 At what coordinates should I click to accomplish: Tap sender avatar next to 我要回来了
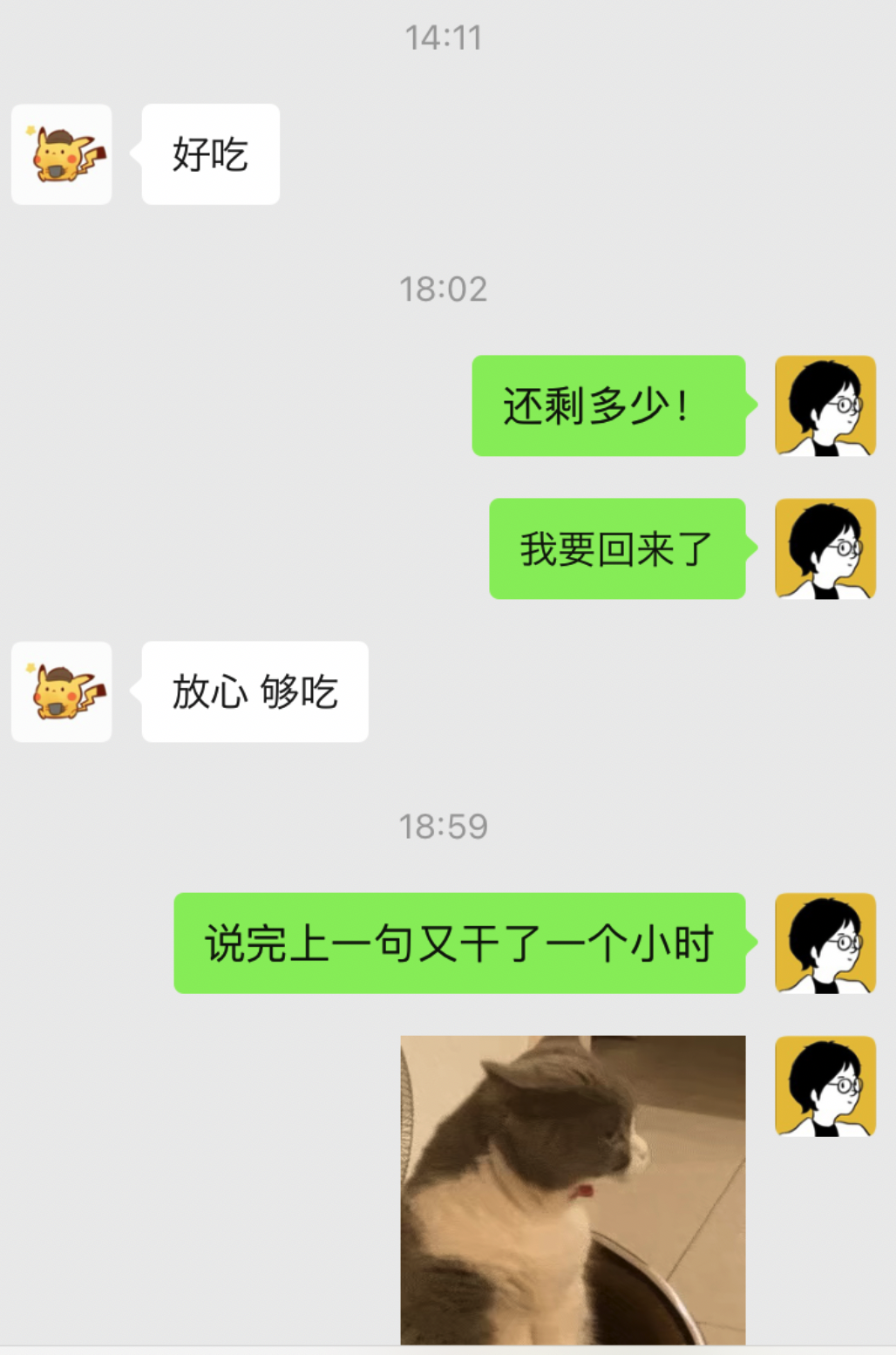825,548
